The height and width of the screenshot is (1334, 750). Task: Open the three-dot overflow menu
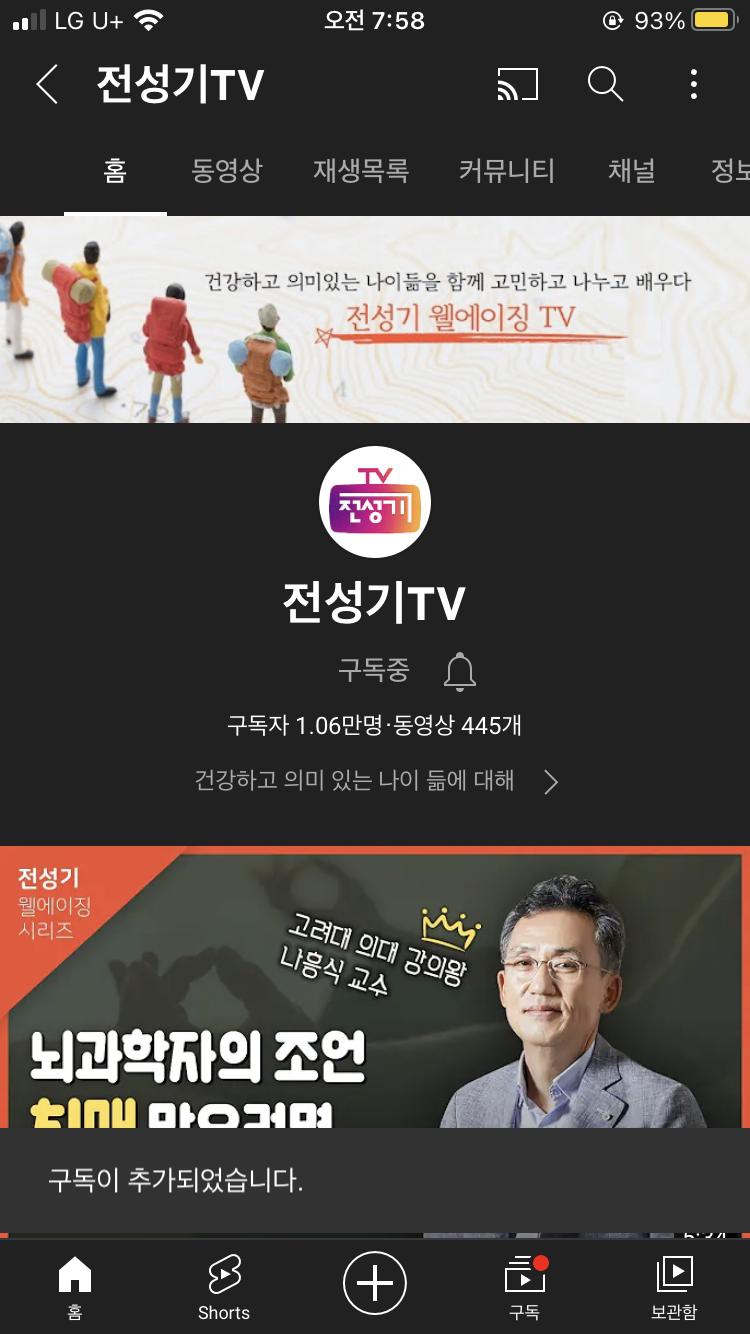693,85
